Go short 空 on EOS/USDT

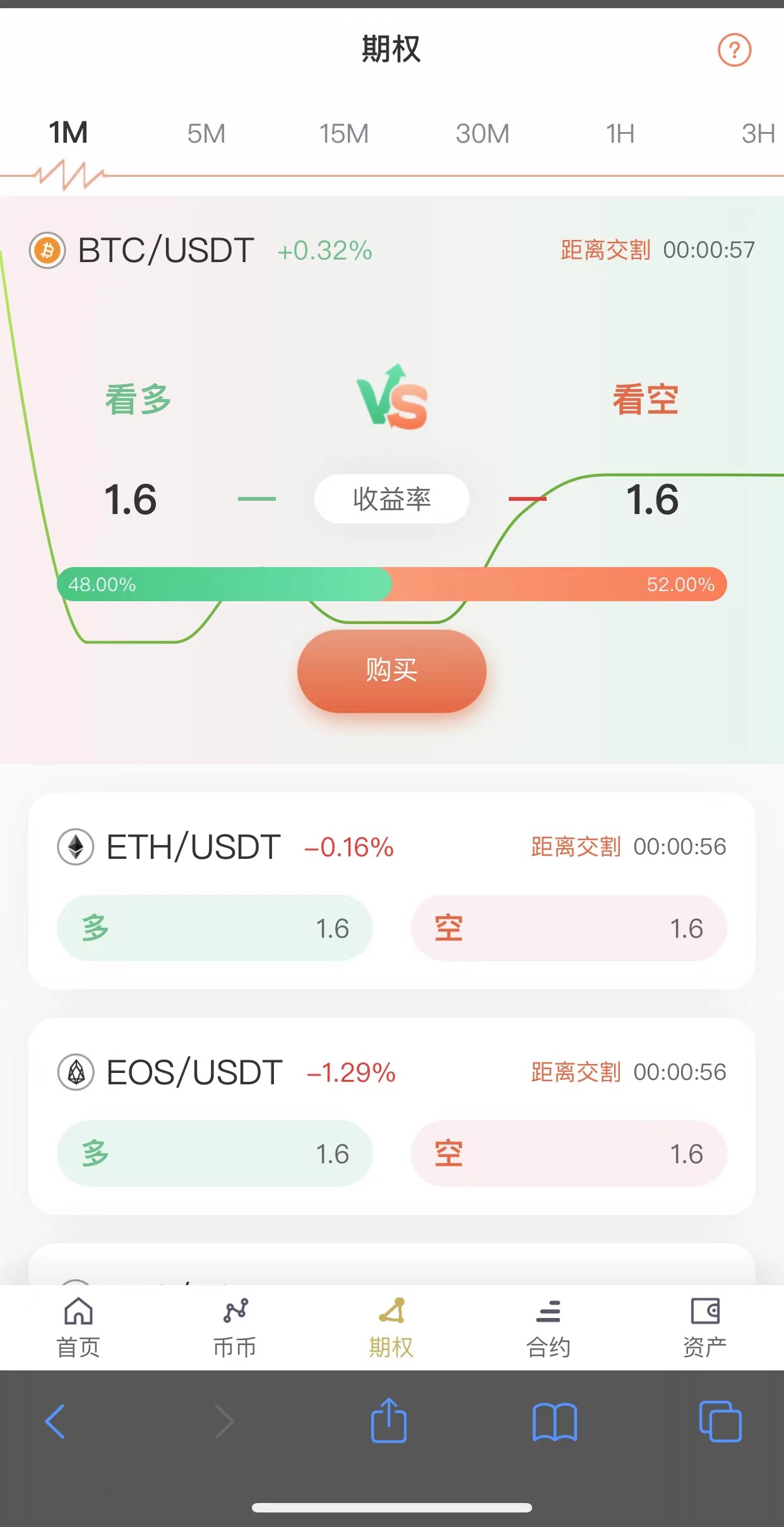pos(568,1154)
